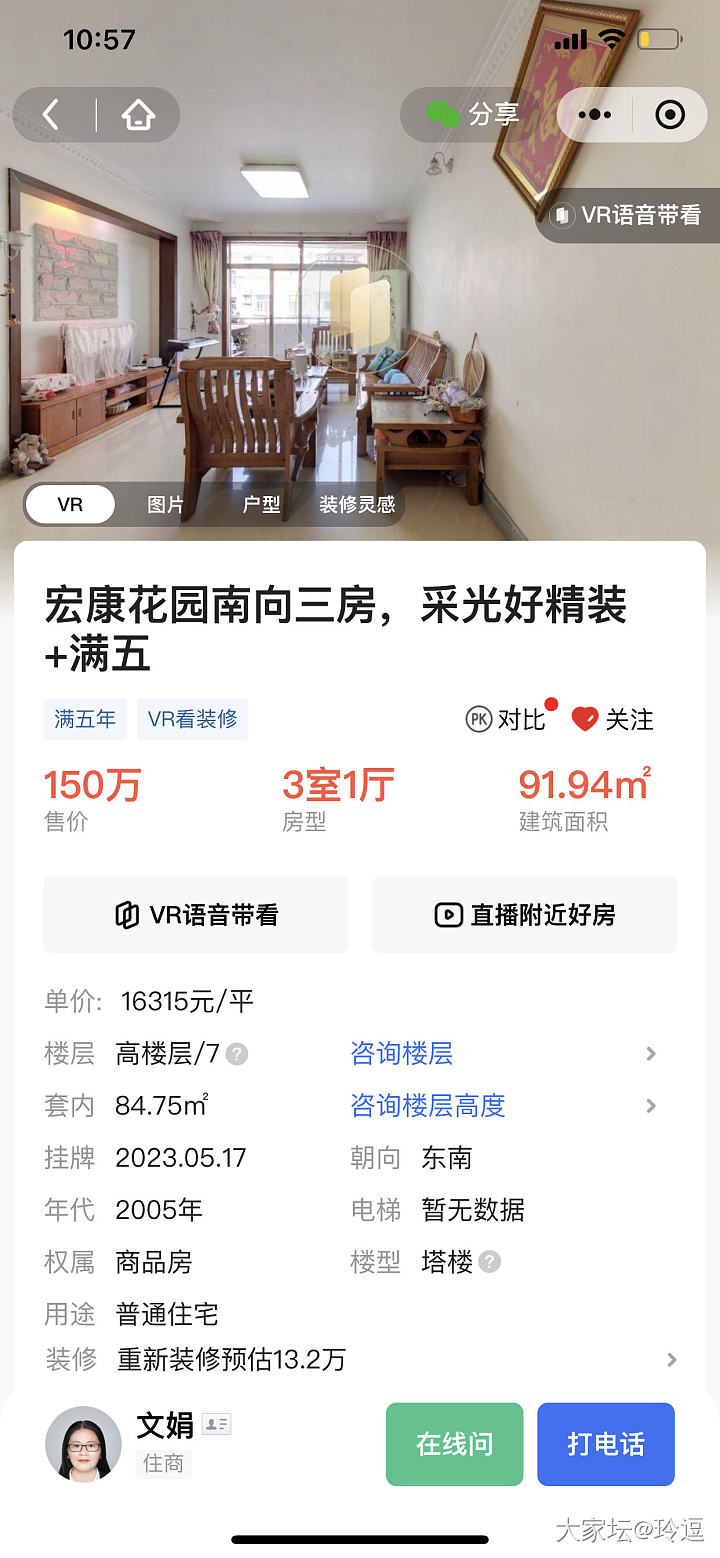Add this house to 对比 comparison
The width and height of the screenshot is (720, 1558).
coord(508,719)
